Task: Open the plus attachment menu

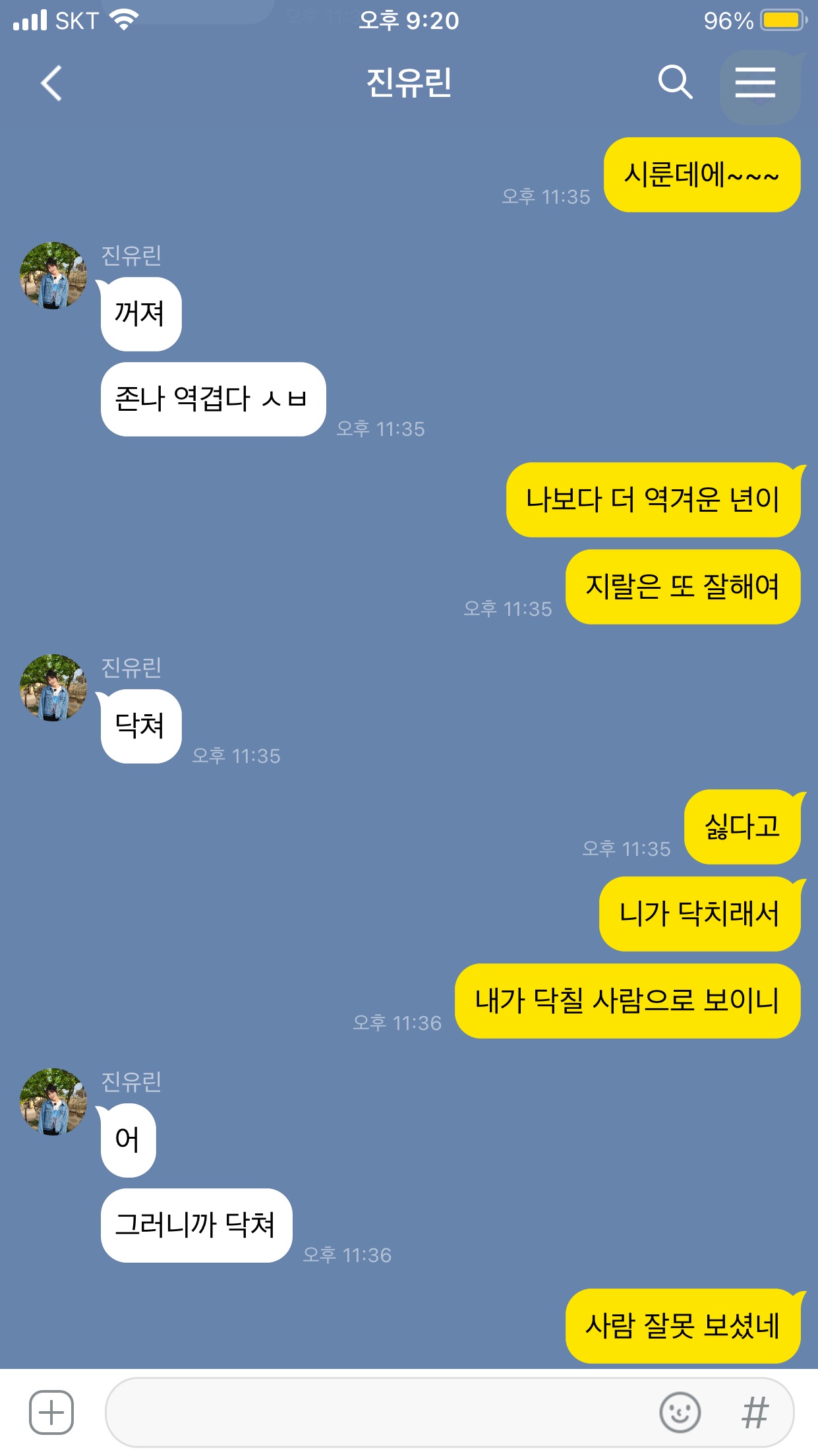Action: click(51, 1412)
